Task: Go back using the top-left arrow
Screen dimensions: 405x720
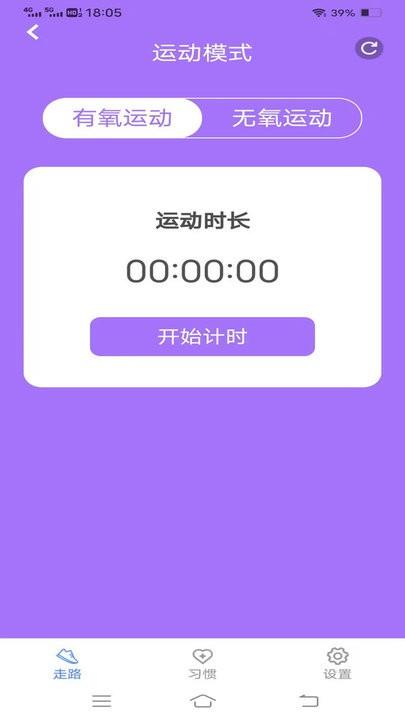Action: 33,32
